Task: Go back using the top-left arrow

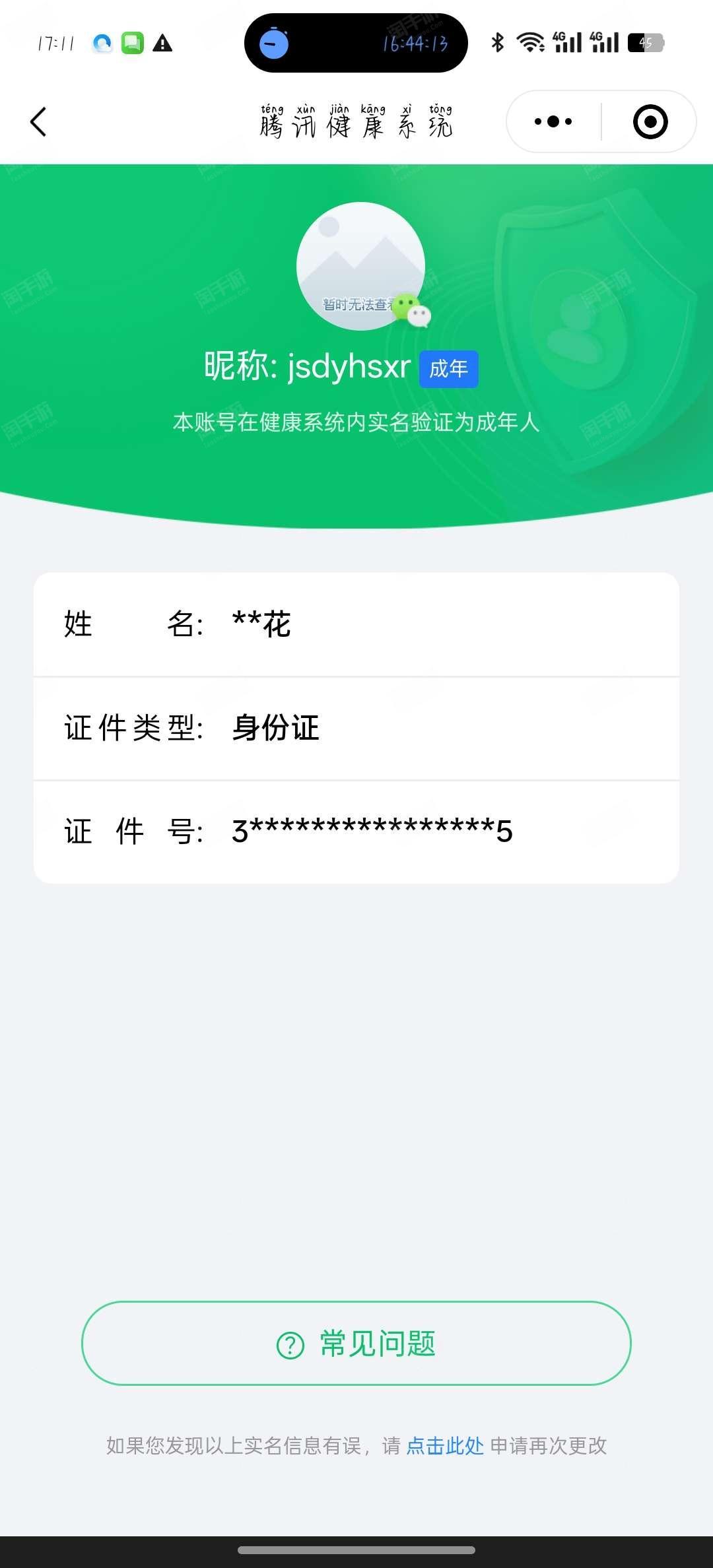Action: 38,122
